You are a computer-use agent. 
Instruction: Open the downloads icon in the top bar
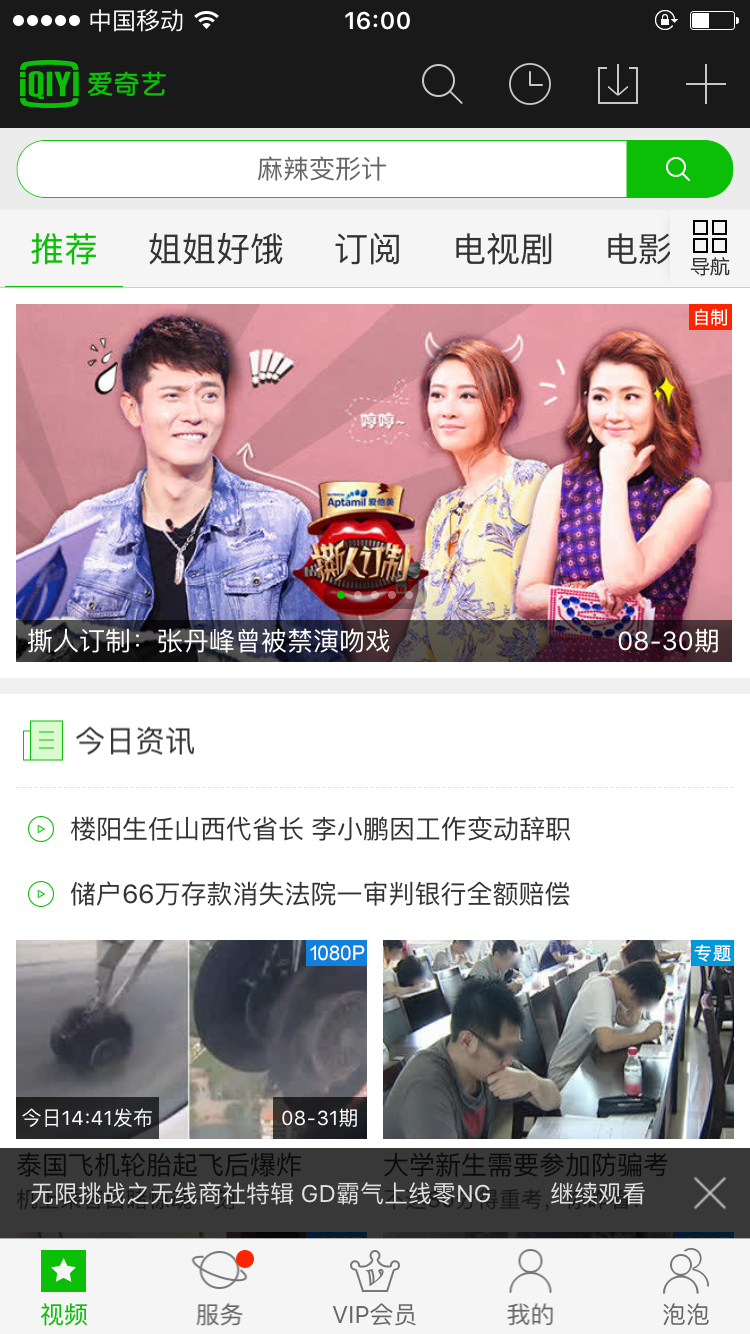coord(617,84)
